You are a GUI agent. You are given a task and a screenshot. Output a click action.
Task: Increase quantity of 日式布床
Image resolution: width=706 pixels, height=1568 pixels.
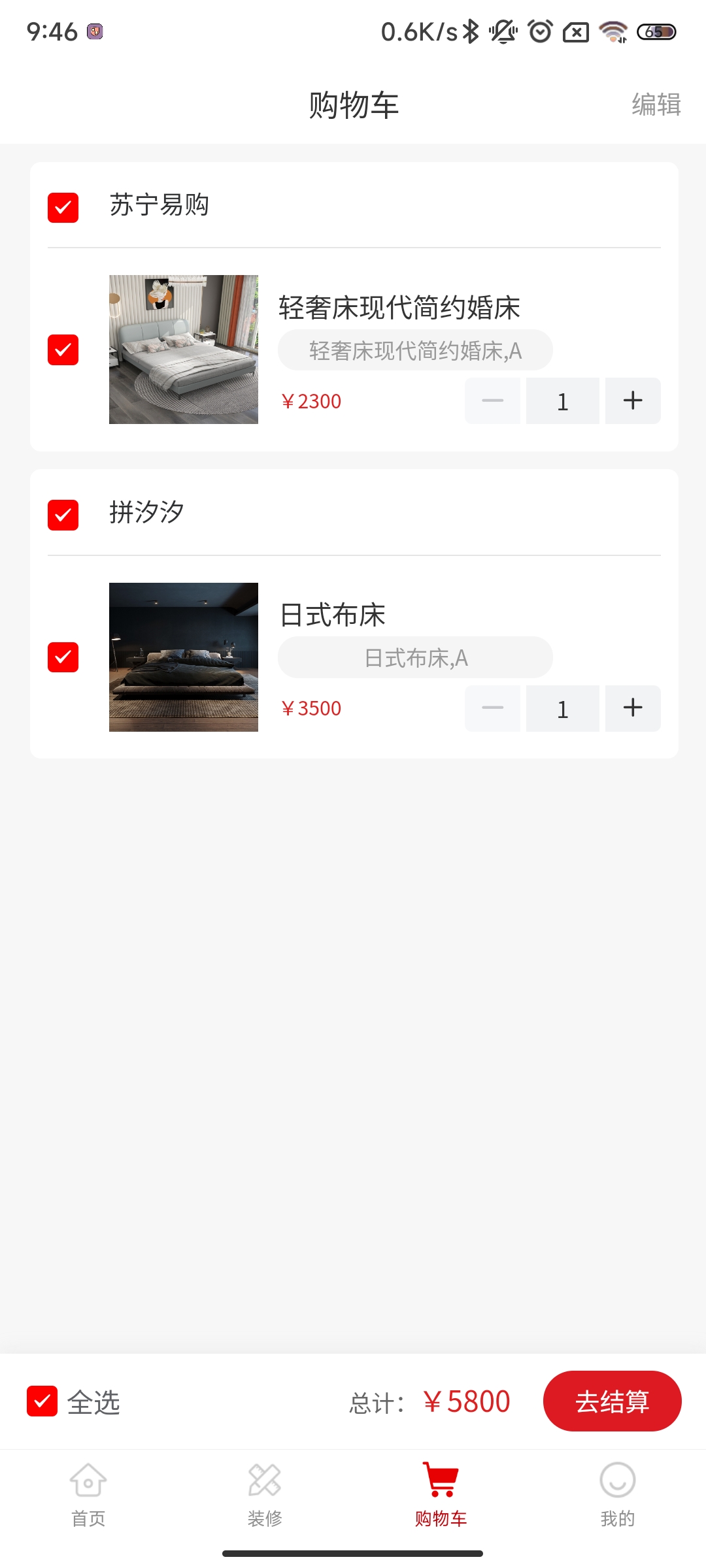pyautogui.click(x=632, y=708)
